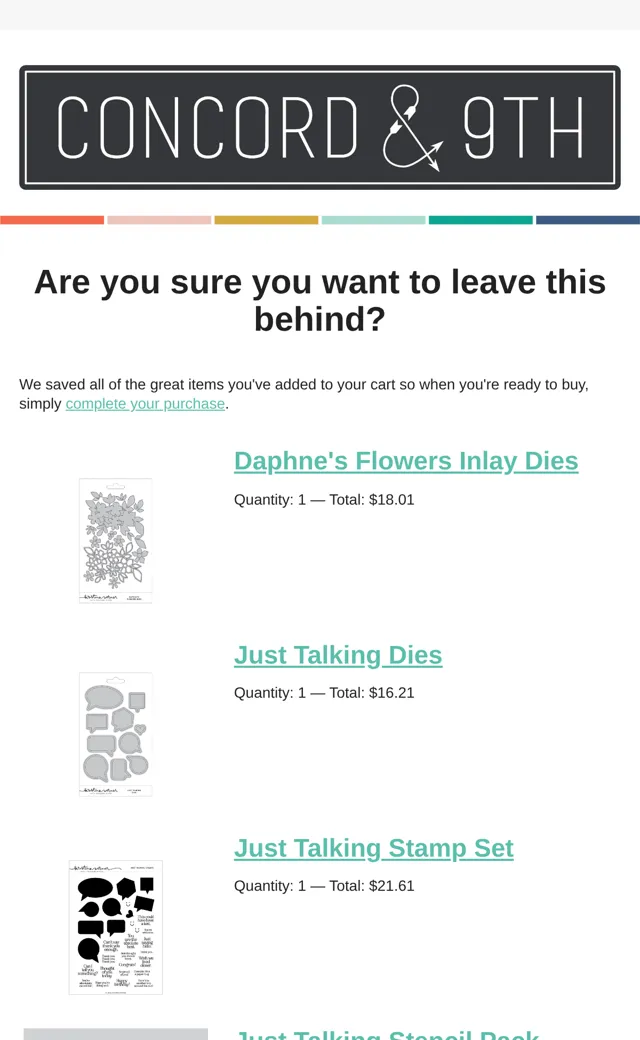Open the complete your purchase link
The image size is (640, 1040).
click(x=145, y=403)
